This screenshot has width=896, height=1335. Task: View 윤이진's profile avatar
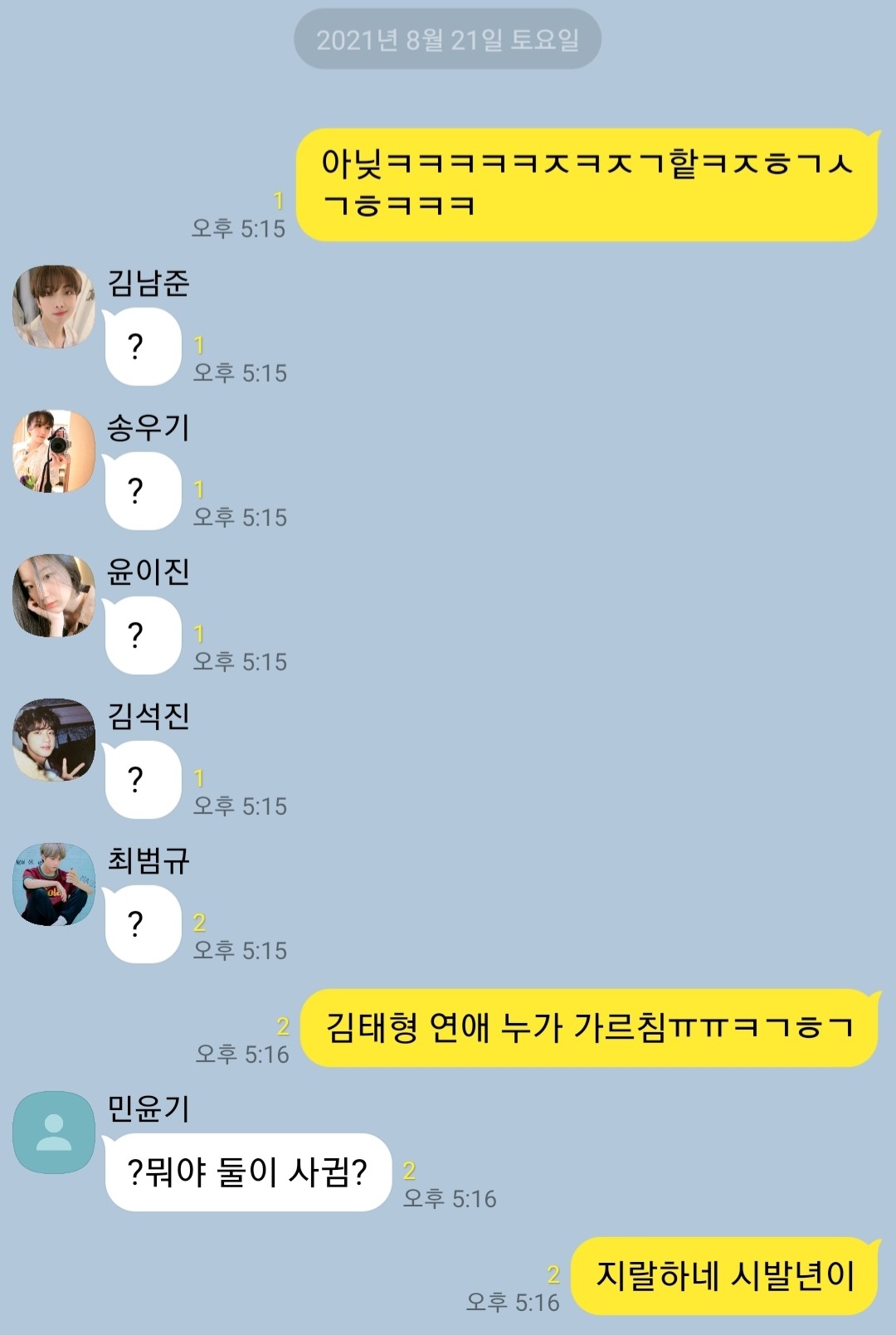coord(54,596)
